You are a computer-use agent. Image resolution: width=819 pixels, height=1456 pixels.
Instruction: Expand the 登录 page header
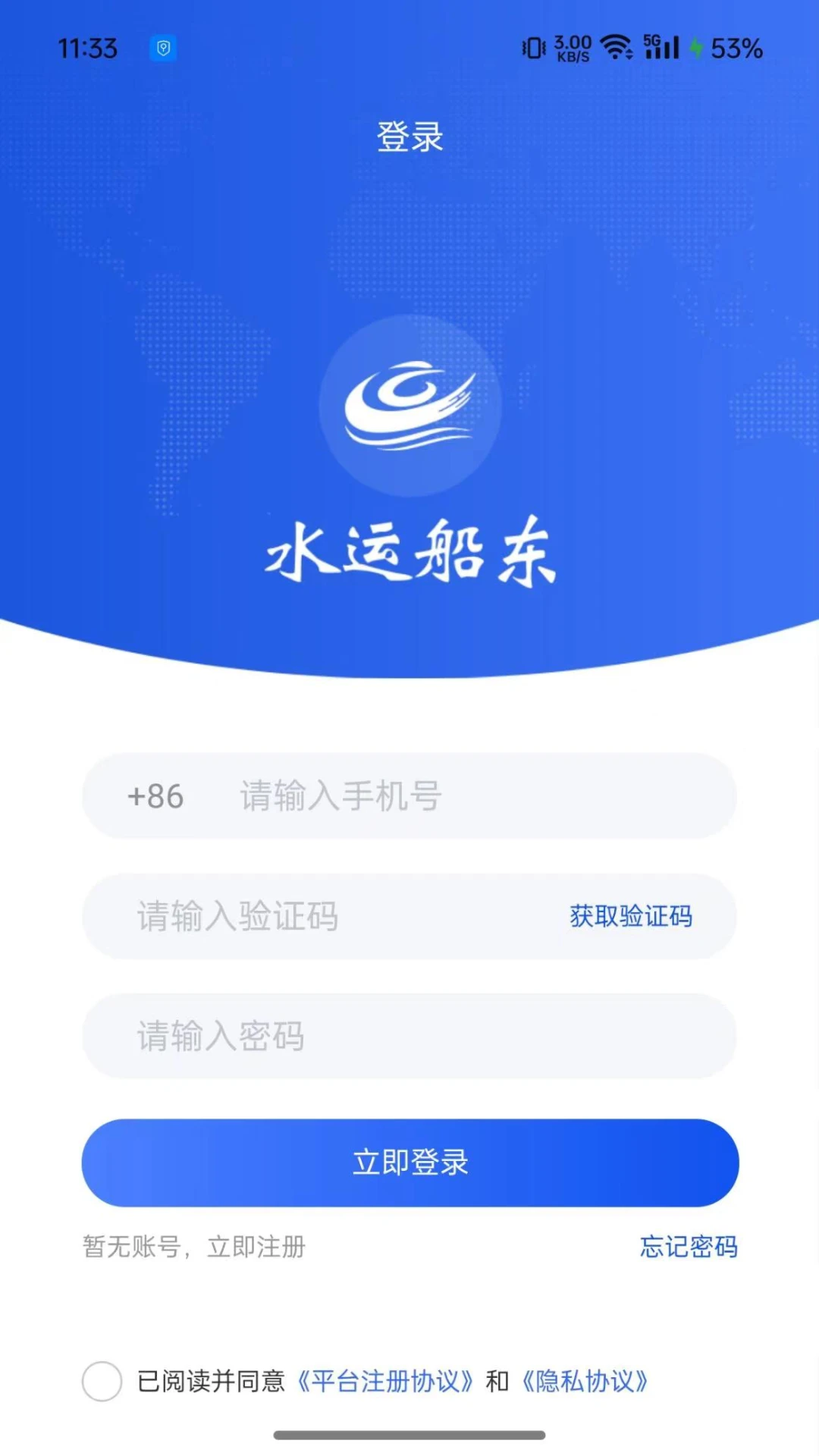(409, 136)
